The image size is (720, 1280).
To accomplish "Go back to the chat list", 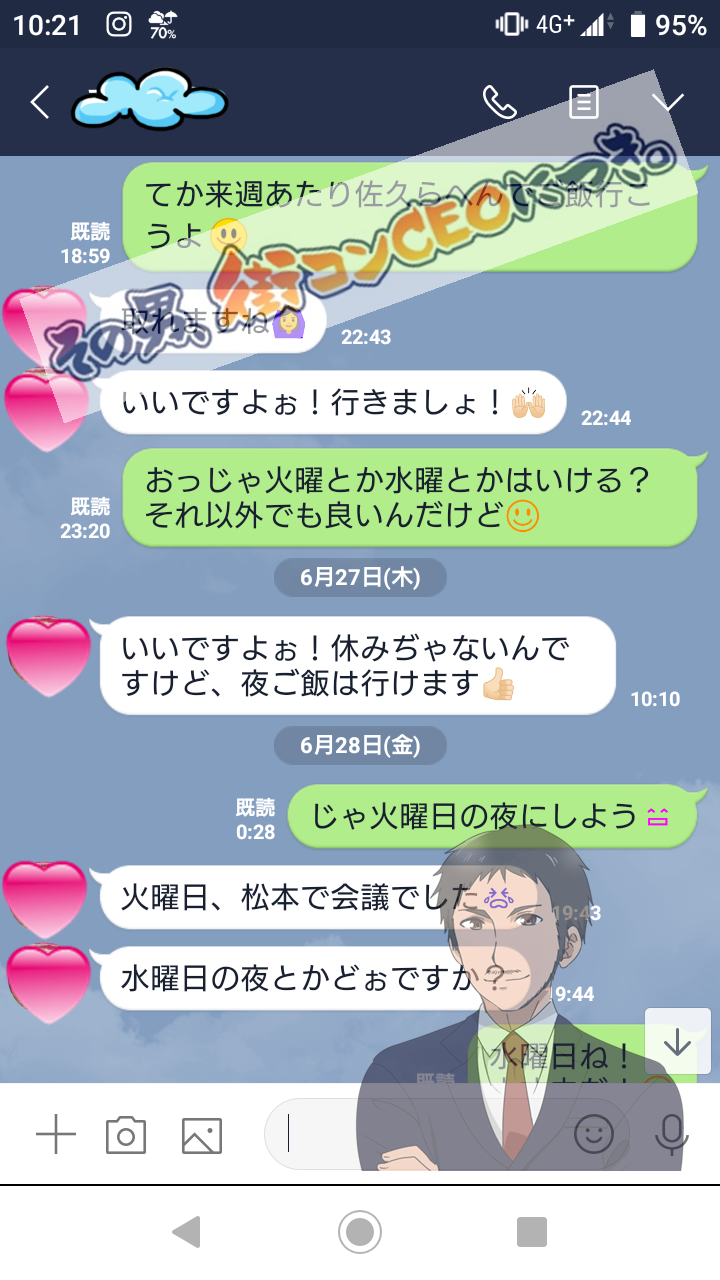I will (40, 102).
